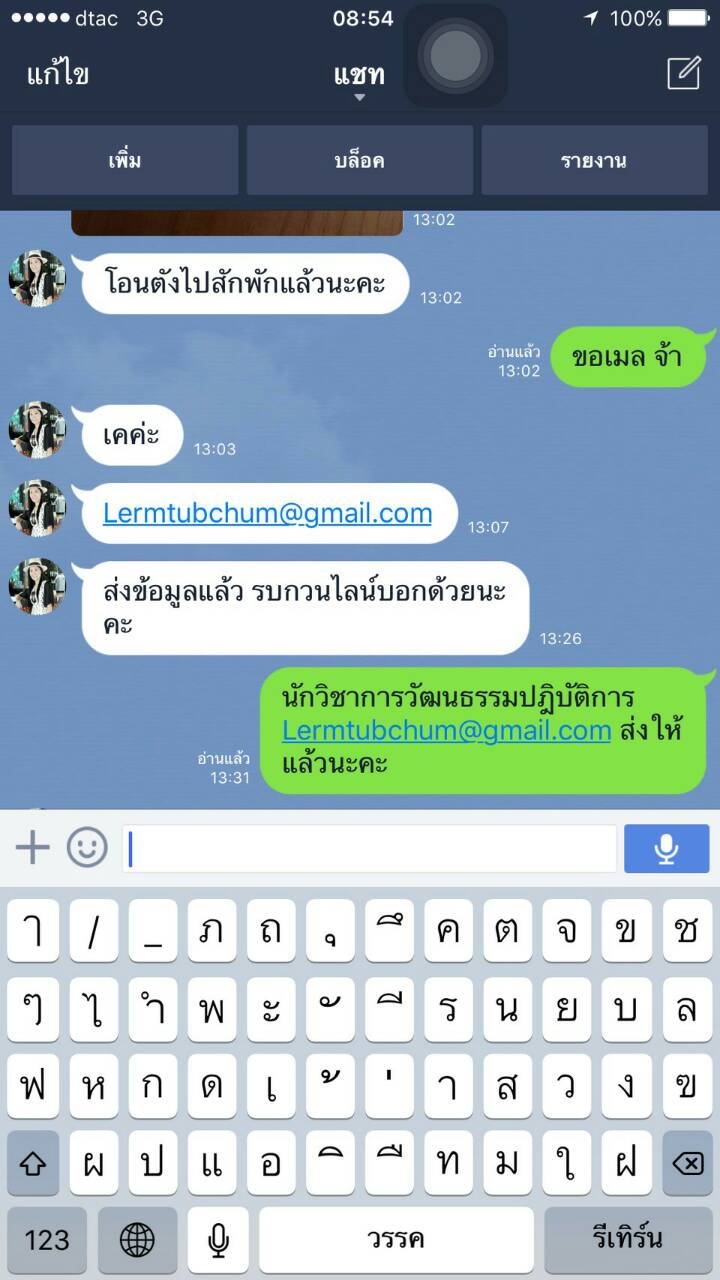Screen dimensions: 720x1280
Task: Tap แก้ไข (edit) in the header
Action: coord(58,74)
